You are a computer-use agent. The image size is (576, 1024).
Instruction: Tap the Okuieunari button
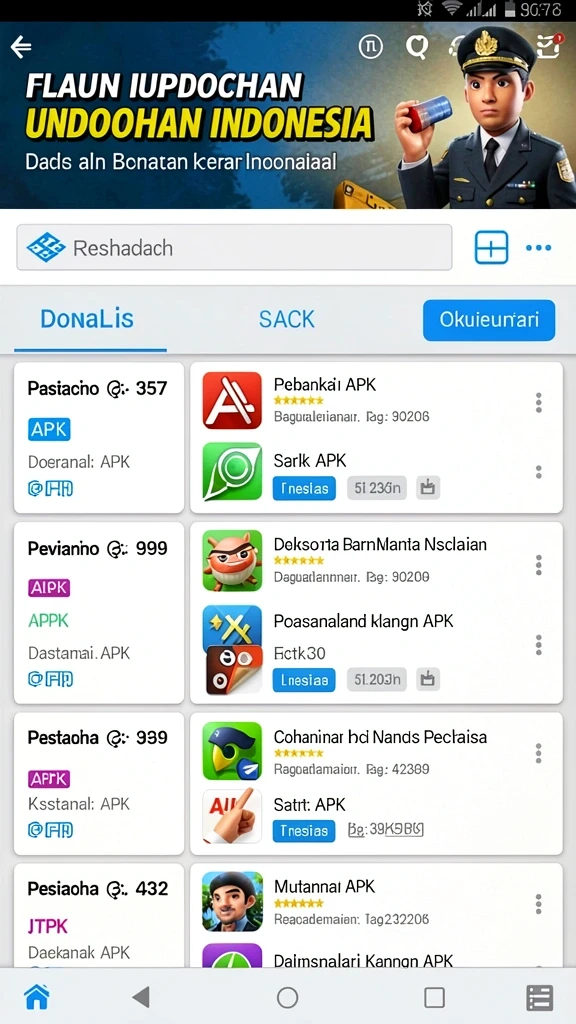point(488,320)
